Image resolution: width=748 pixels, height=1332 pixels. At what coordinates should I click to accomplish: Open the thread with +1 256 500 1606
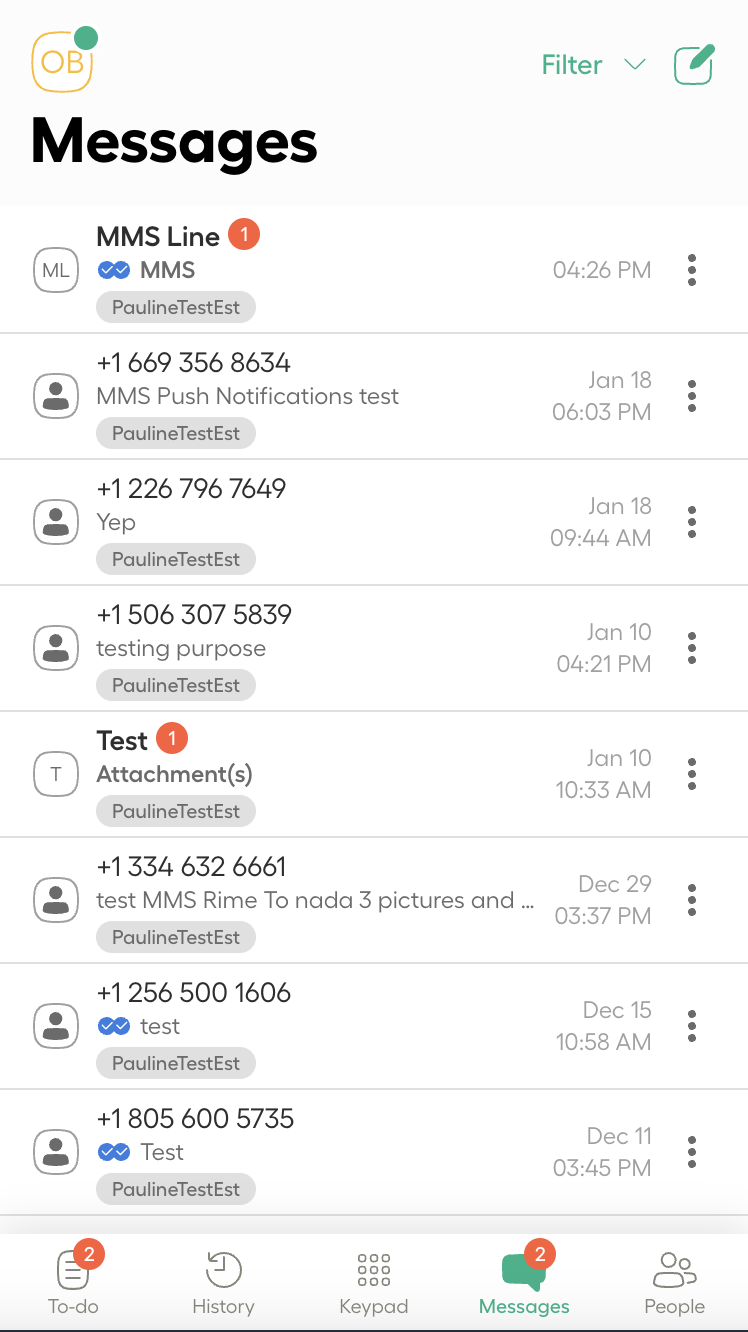[x=320, y=1026]
